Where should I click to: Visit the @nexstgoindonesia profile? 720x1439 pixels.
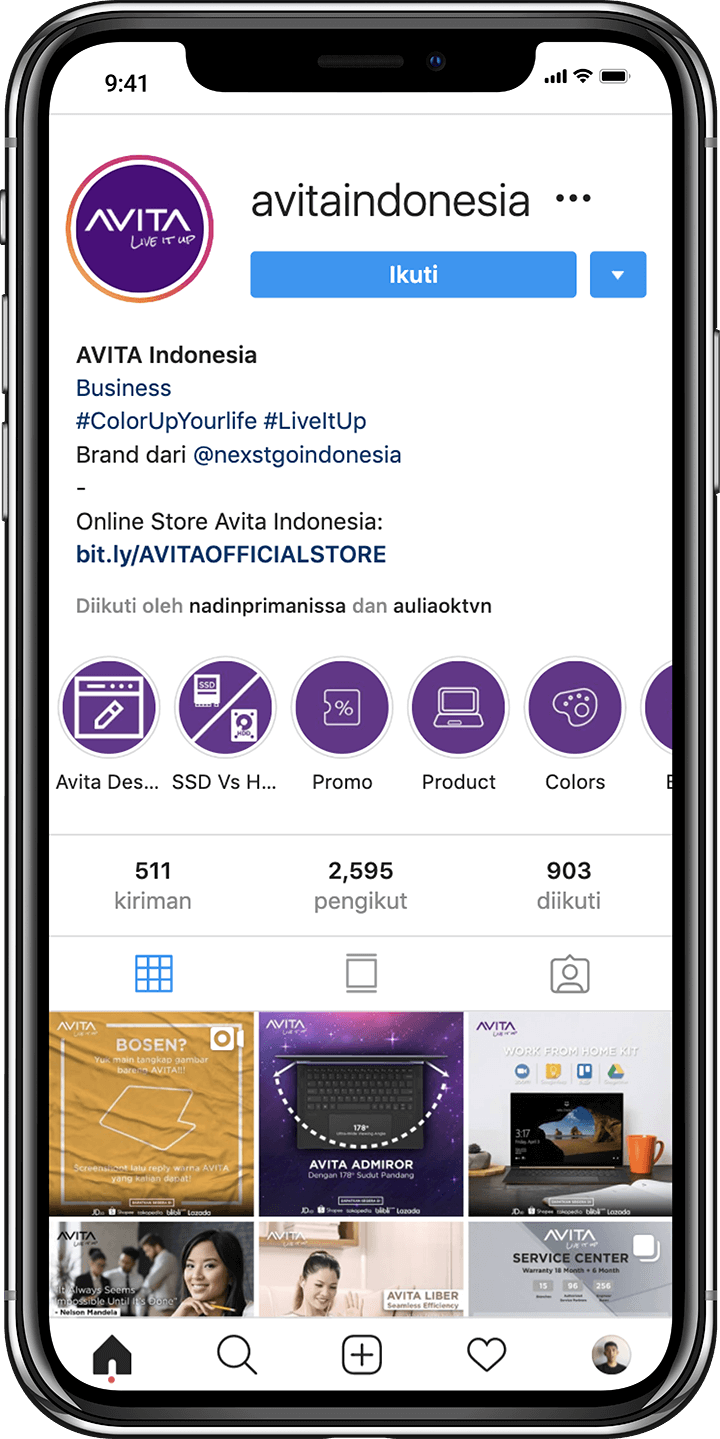297,454
